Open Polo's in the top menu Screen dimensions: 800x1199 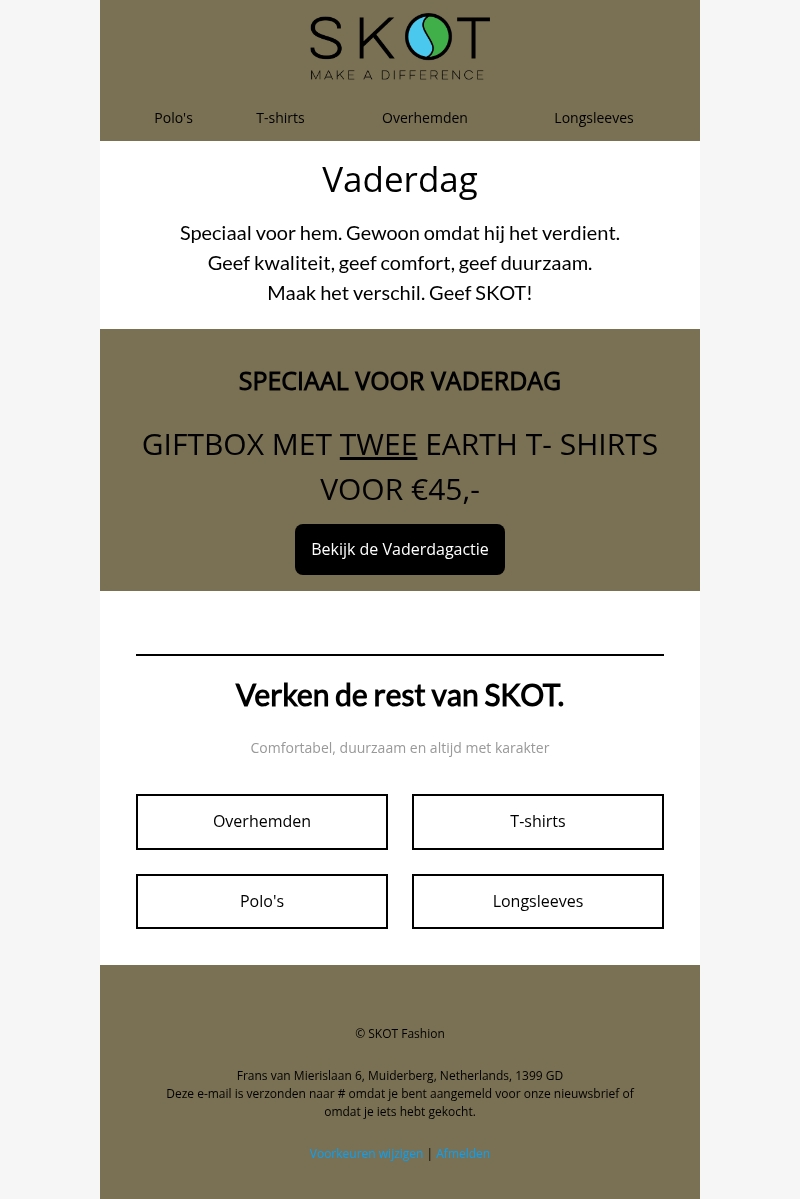point(173,118)
